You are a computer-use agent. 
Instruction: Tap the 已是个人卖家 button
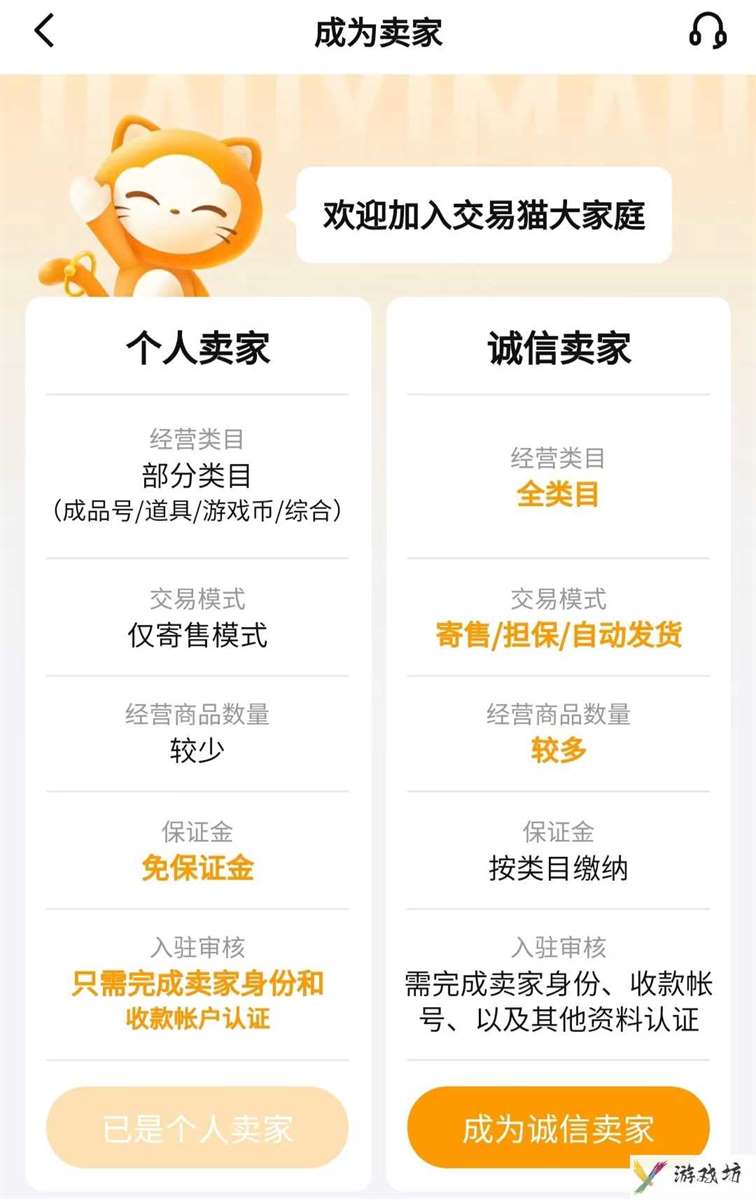[x=197, y=1129]
